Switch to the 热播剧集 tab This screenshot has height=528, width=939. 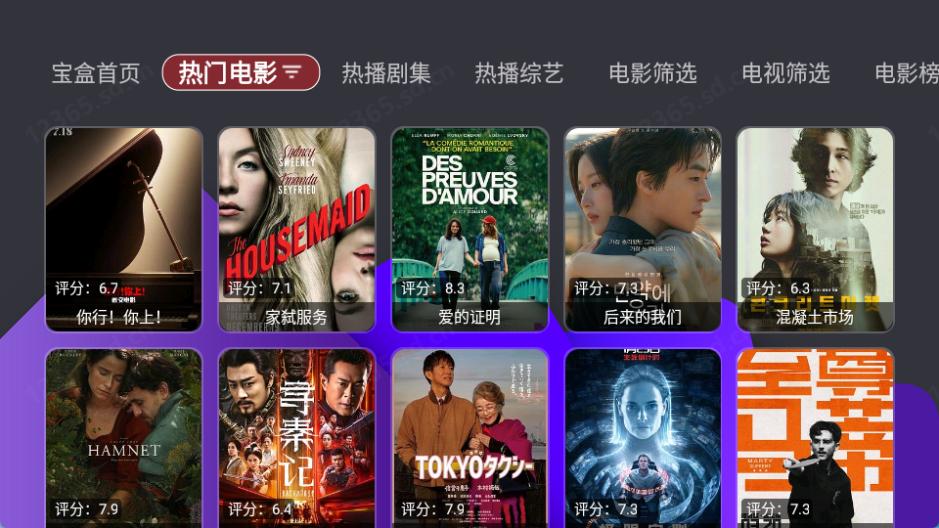(386, 73)
